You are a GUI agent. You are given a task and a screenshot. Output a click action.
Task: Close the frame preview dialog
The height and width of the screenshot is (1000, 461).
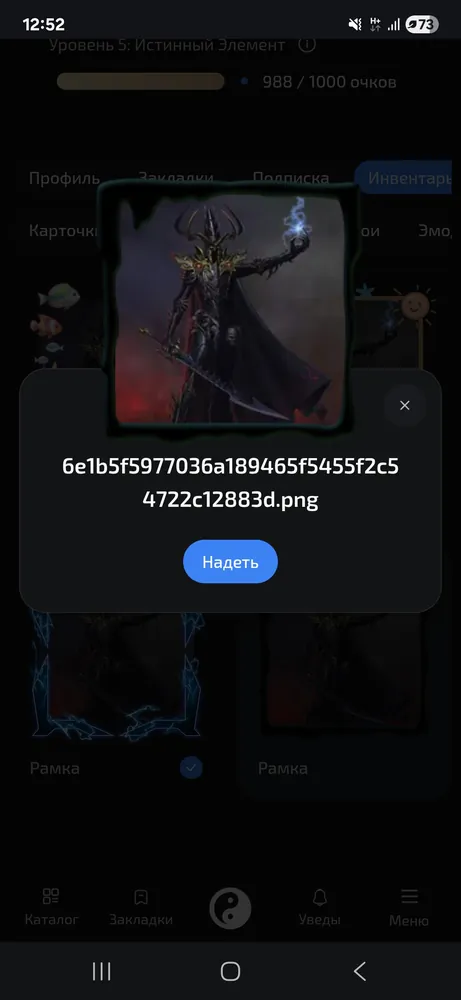[x=404, y=406]
